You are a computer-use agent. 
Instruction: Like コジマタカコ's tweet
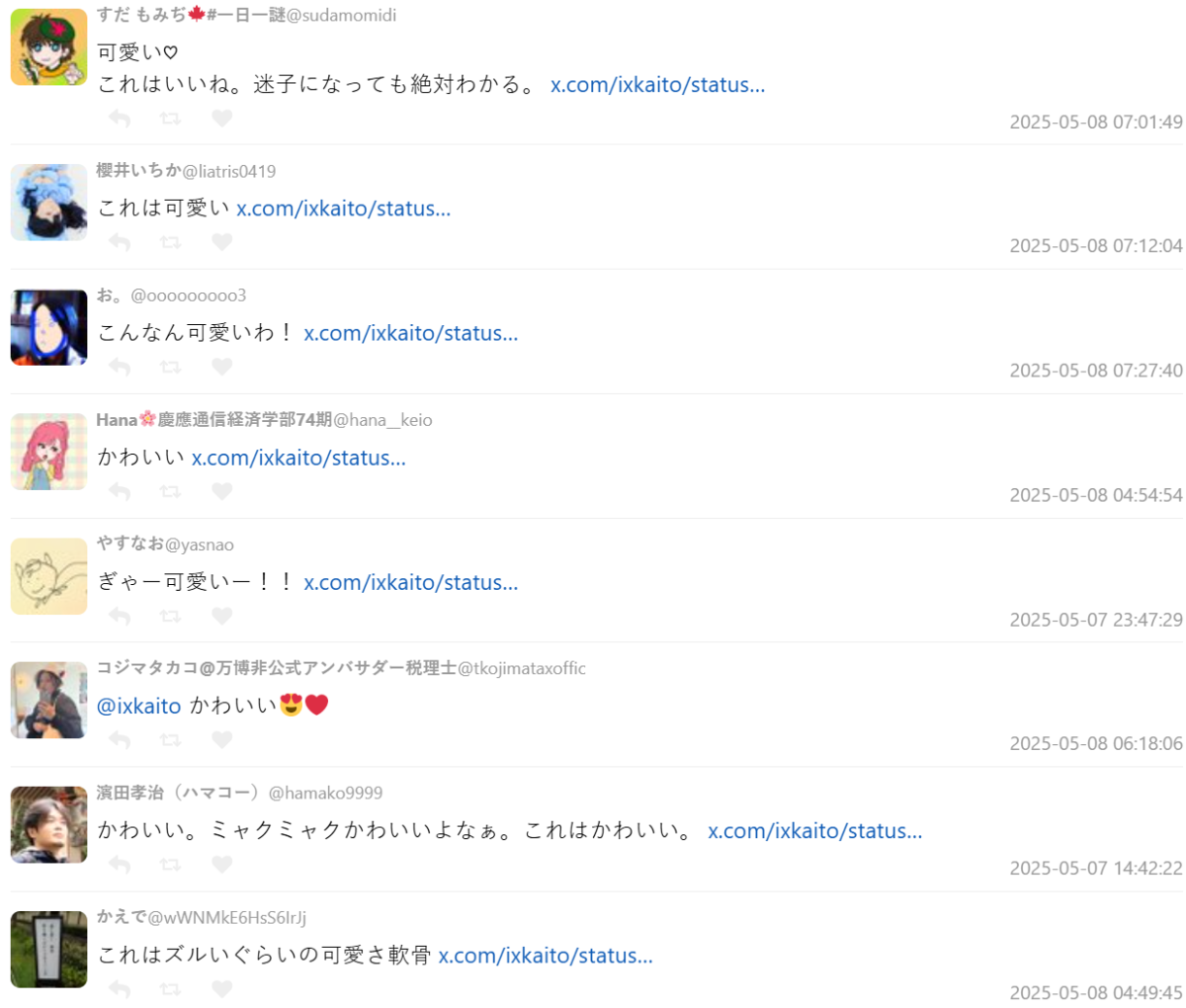[222, 739]
